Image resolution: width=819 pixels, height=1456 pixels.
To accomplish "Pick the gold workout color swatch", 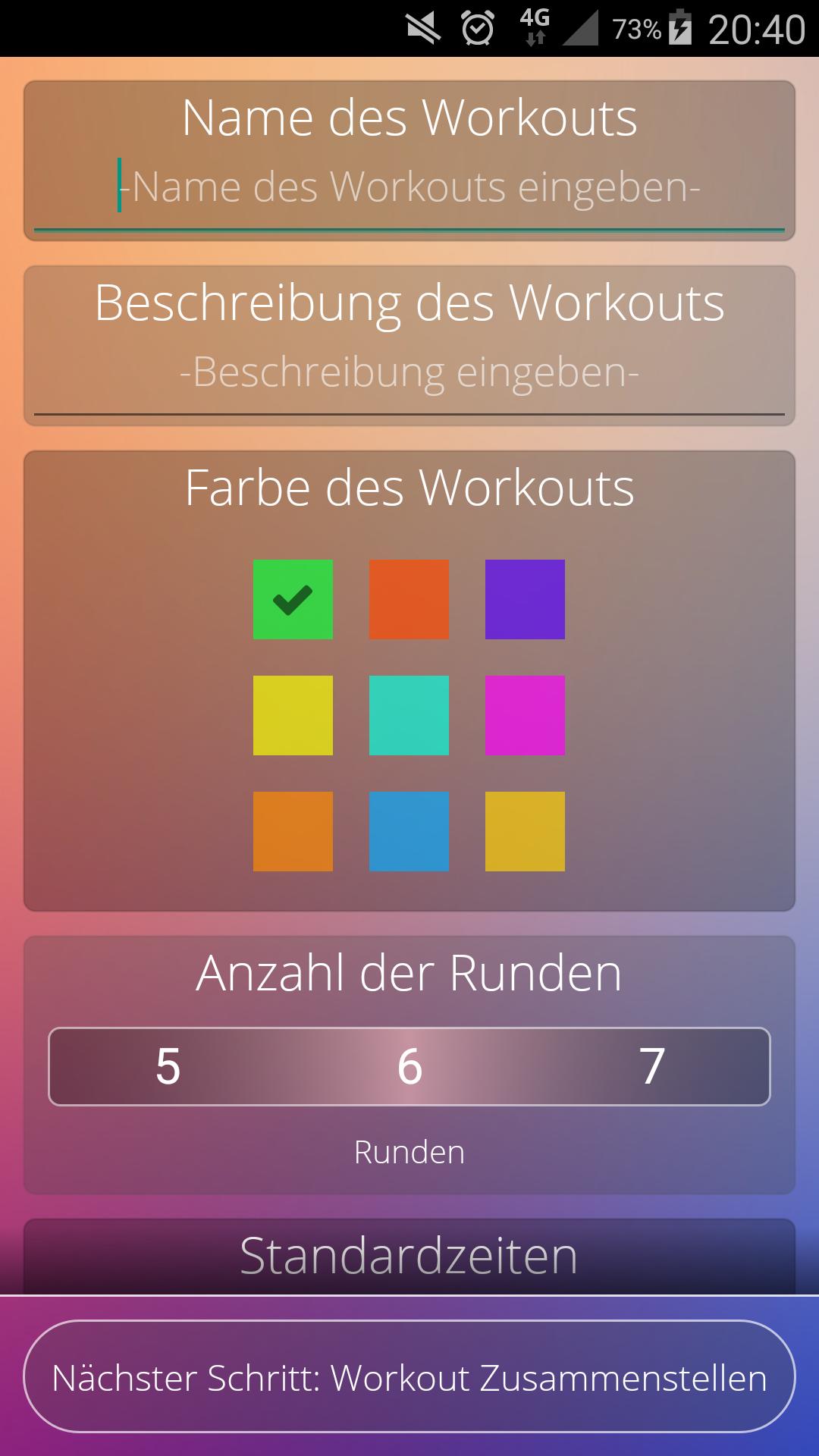I will [526, 831].
